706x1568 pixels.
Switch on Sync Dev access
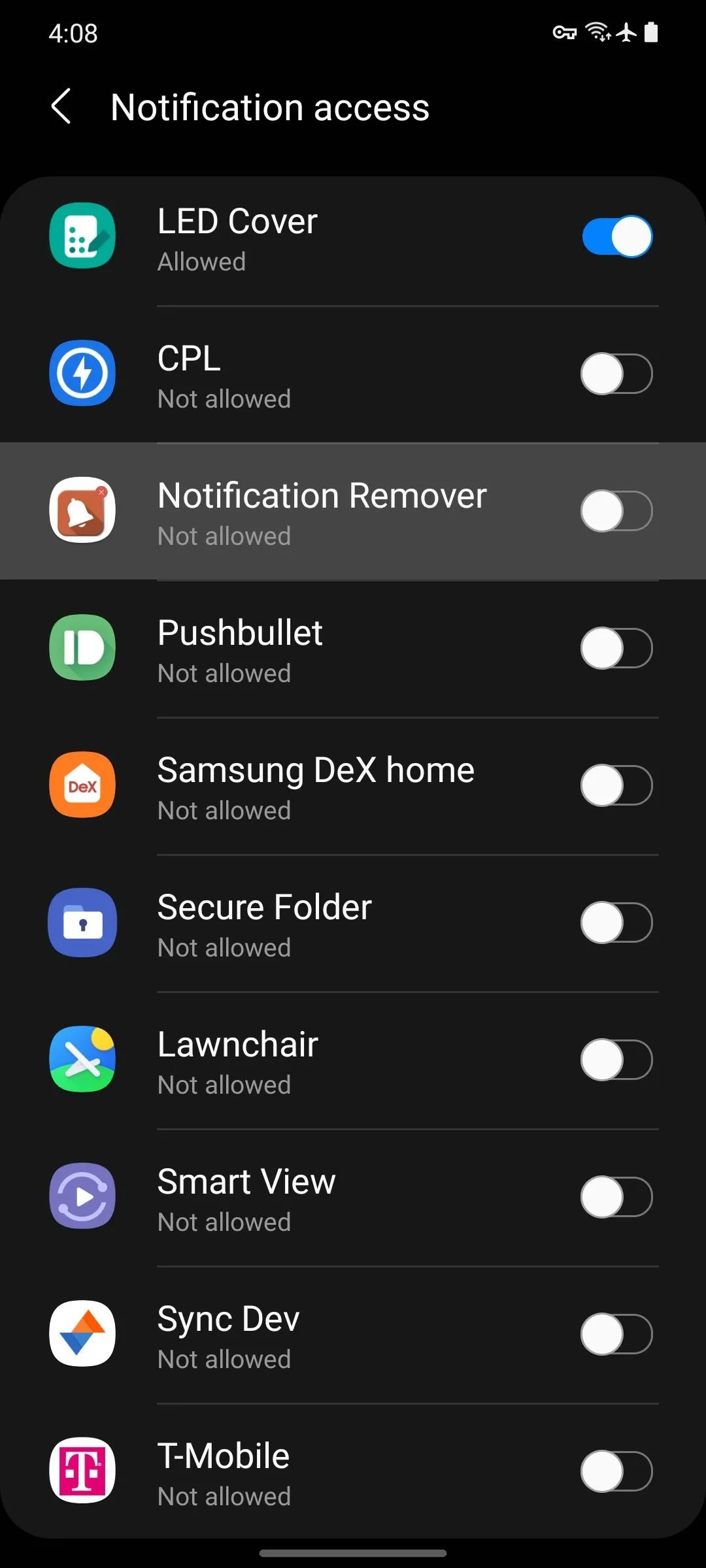[x=617, y=1334]
